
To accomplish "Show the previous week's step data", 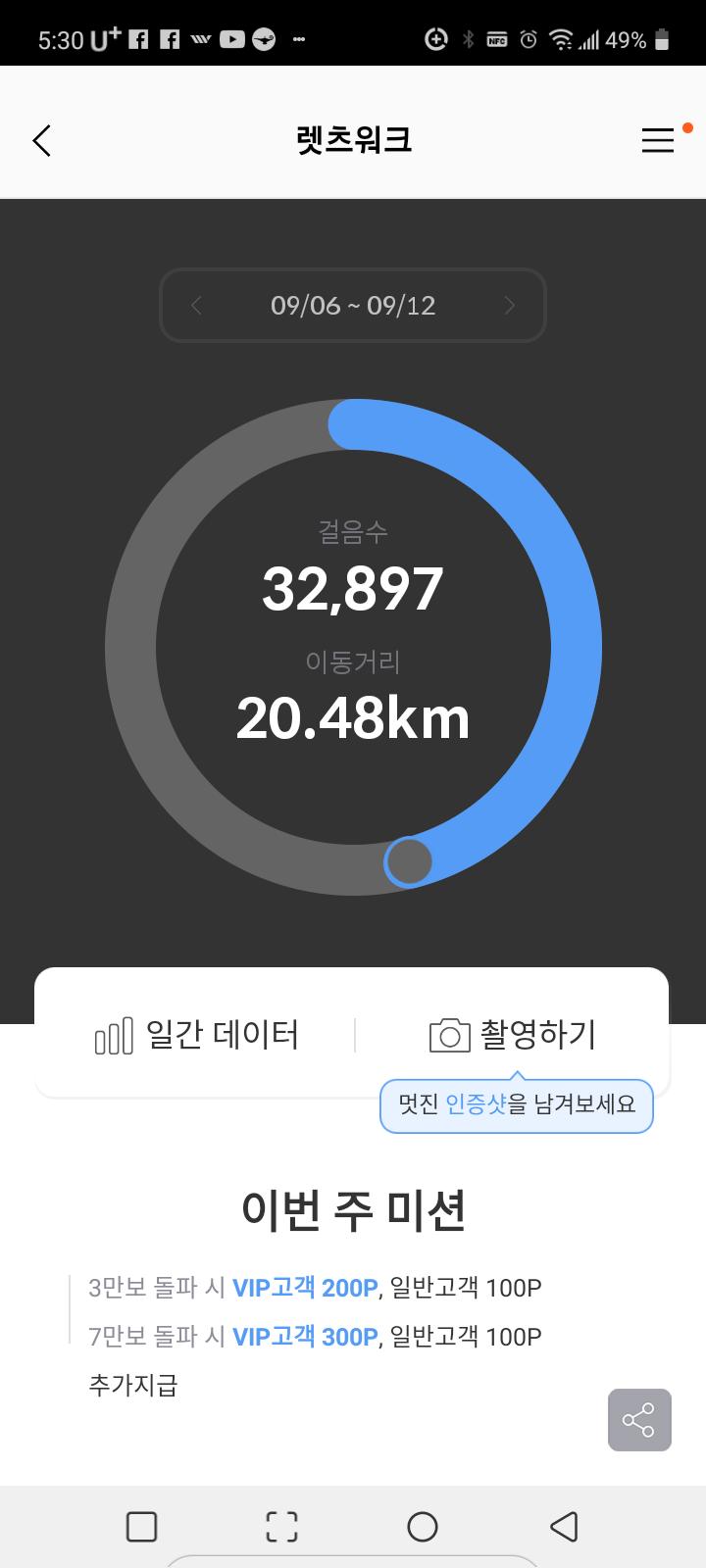I will click(196, 306).
